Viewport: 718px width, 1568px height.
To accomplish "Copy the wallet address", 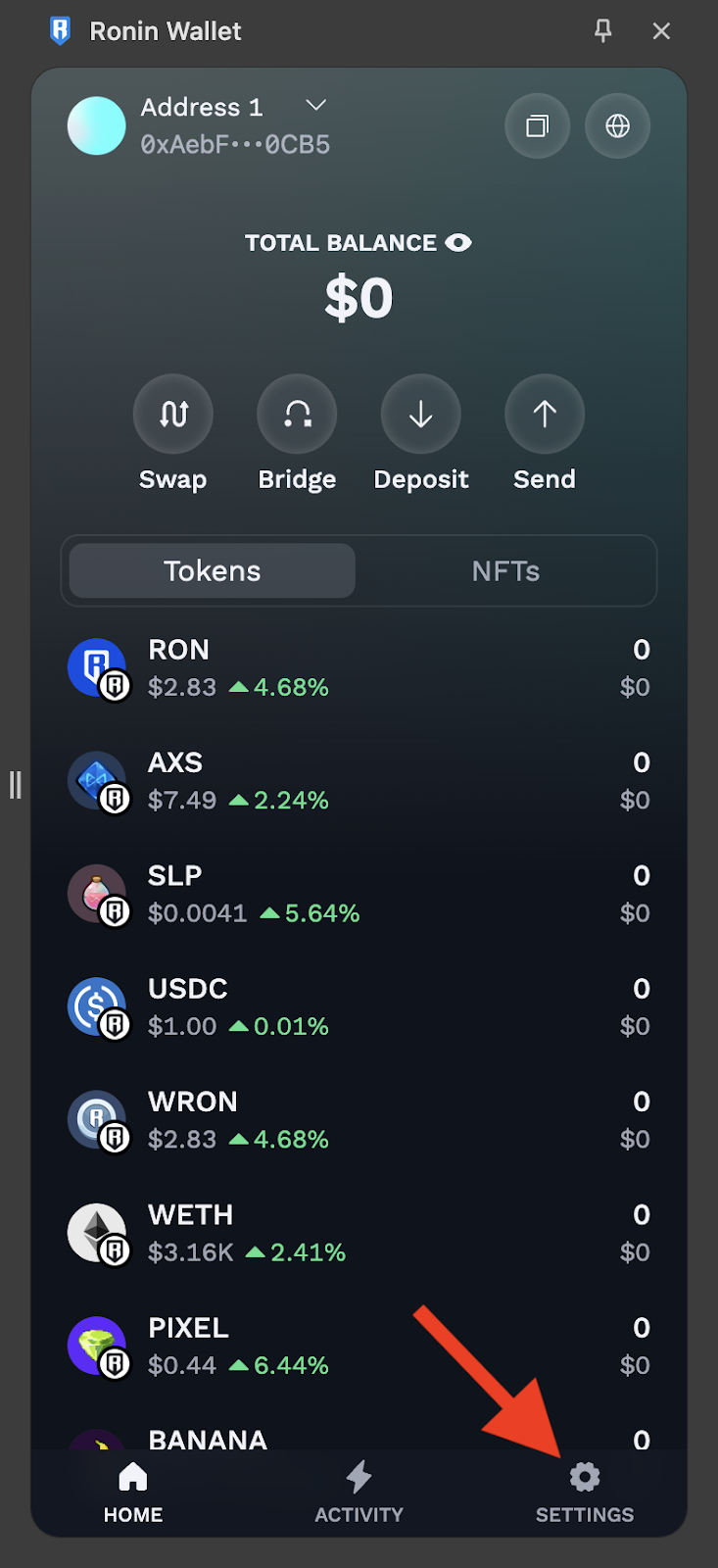I will (x=537, y=125).
